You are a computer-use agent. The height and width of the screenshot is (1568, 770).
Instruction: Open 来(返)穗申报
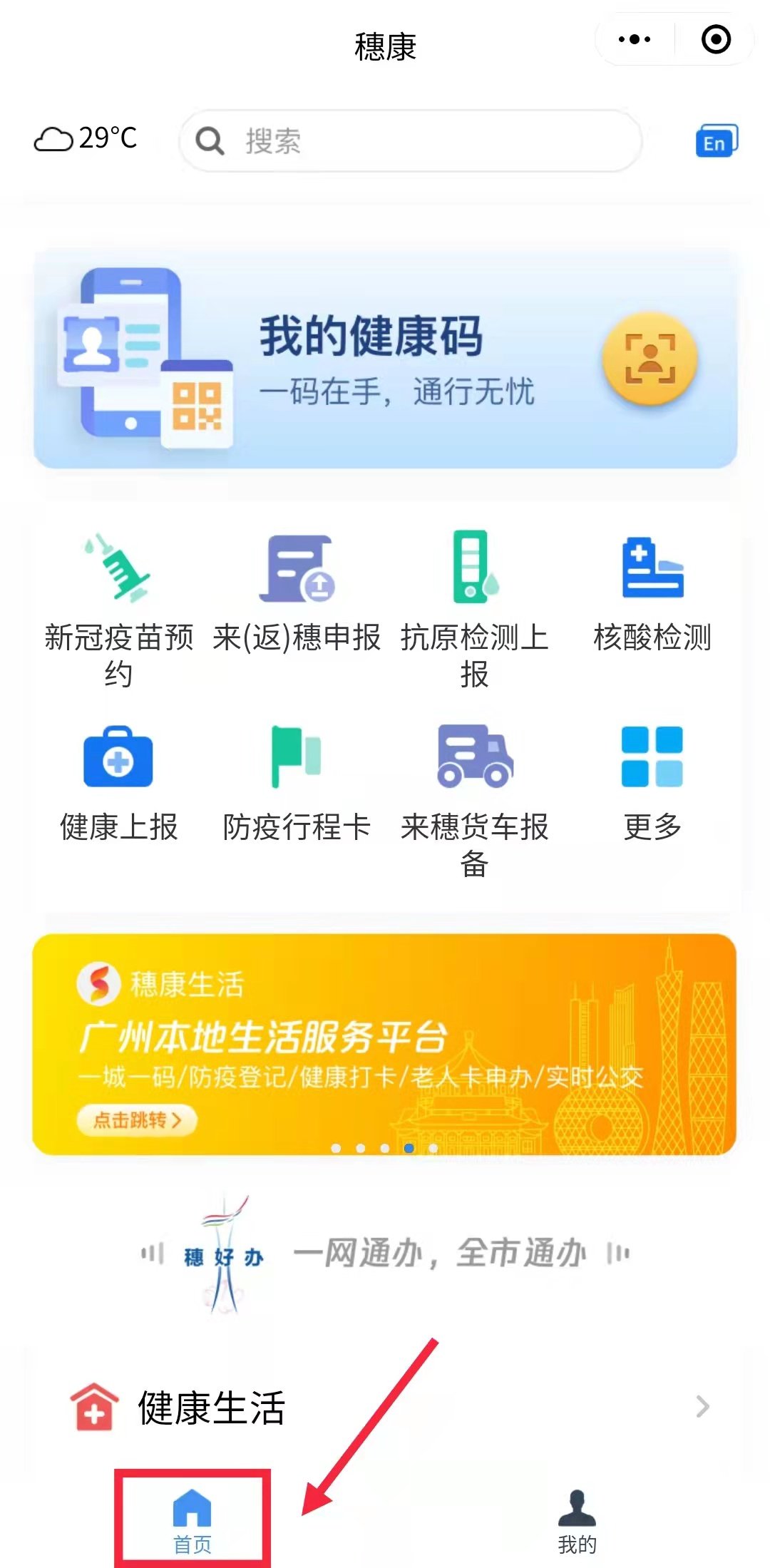coord(297,593)
